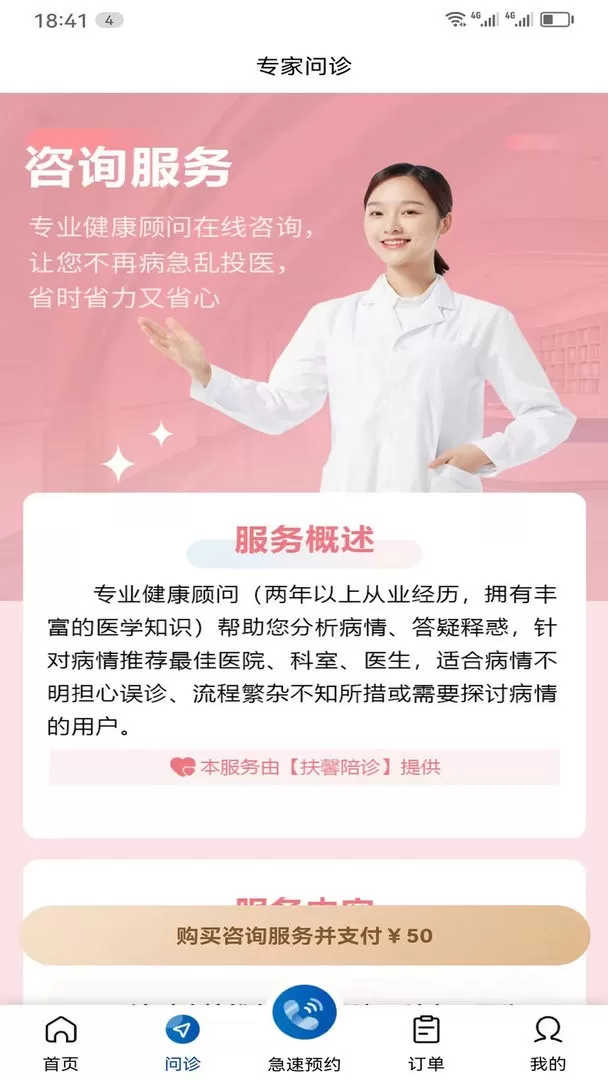Tap 购买咨询服务并支付 ¥50 button
The width and height of the screenshot is (608, 1080).
pyautogui.click(x=304, y=936)
